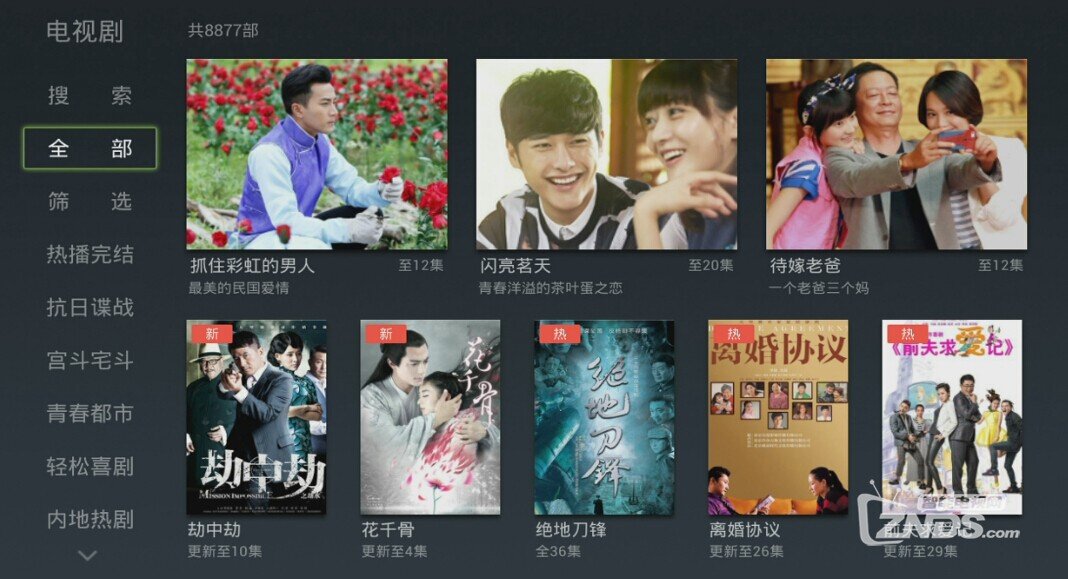The width and height of the screenshot is (1068, 579).
Task: Tap the down arrow below 内地热剧
Action: coord(88,555)
